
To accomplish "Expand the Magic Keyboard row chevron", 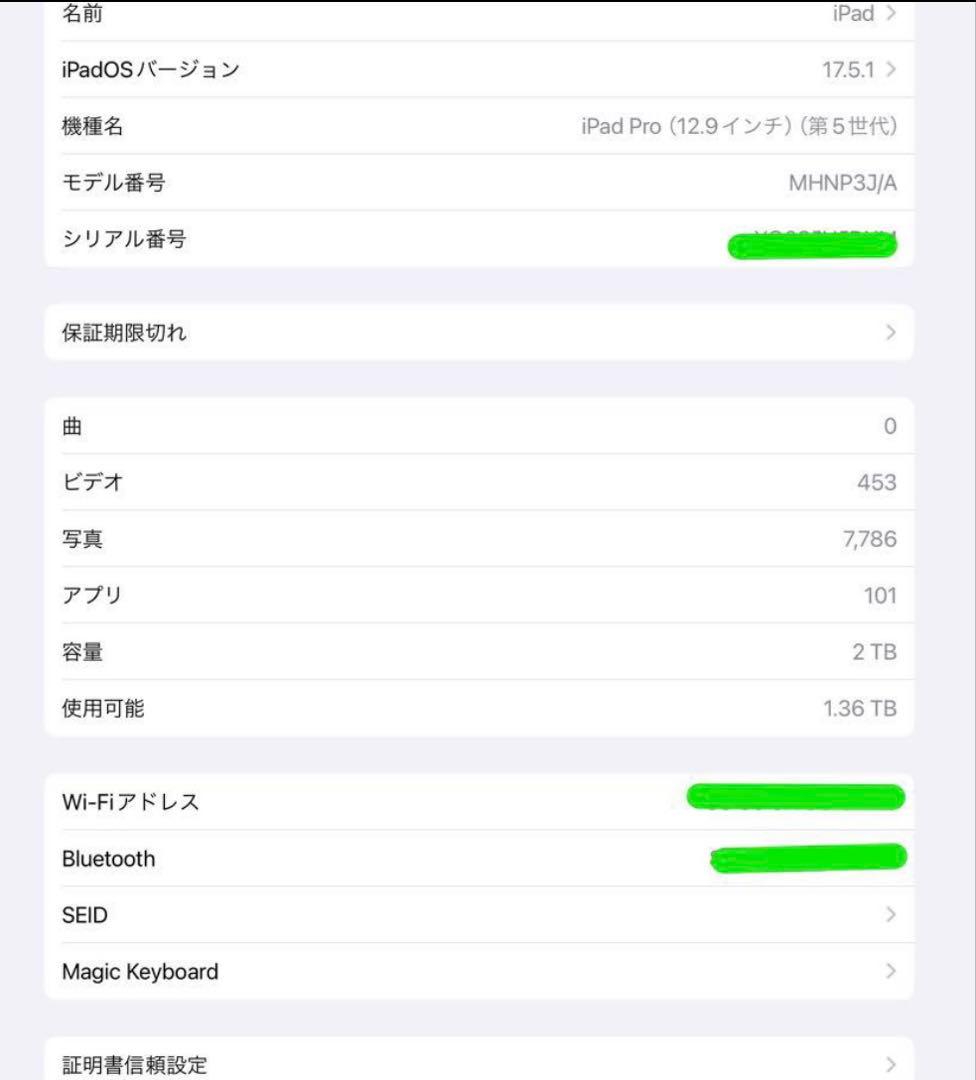I will tap(893, 971).
